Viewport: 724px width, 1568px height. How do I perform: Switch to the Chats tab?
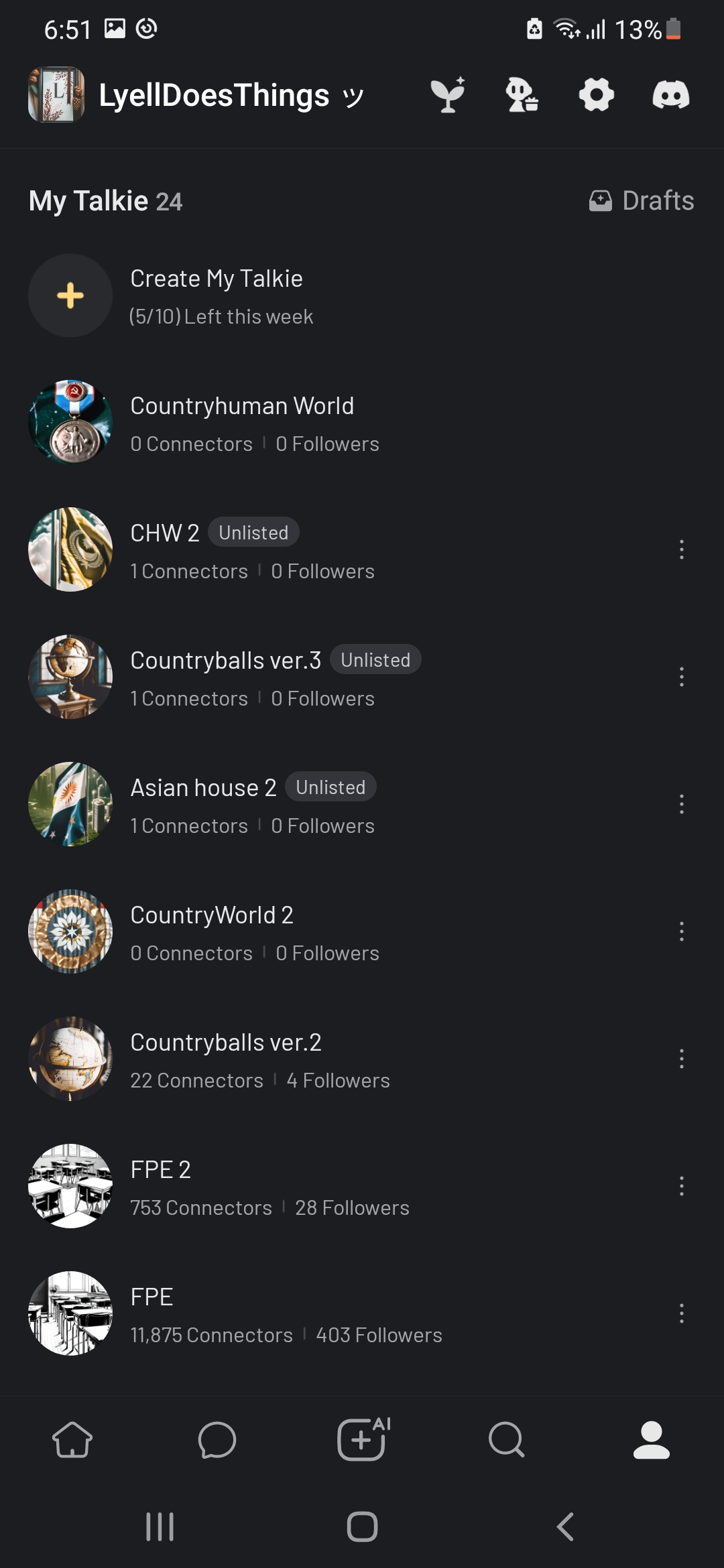(x=217, y=1439)
